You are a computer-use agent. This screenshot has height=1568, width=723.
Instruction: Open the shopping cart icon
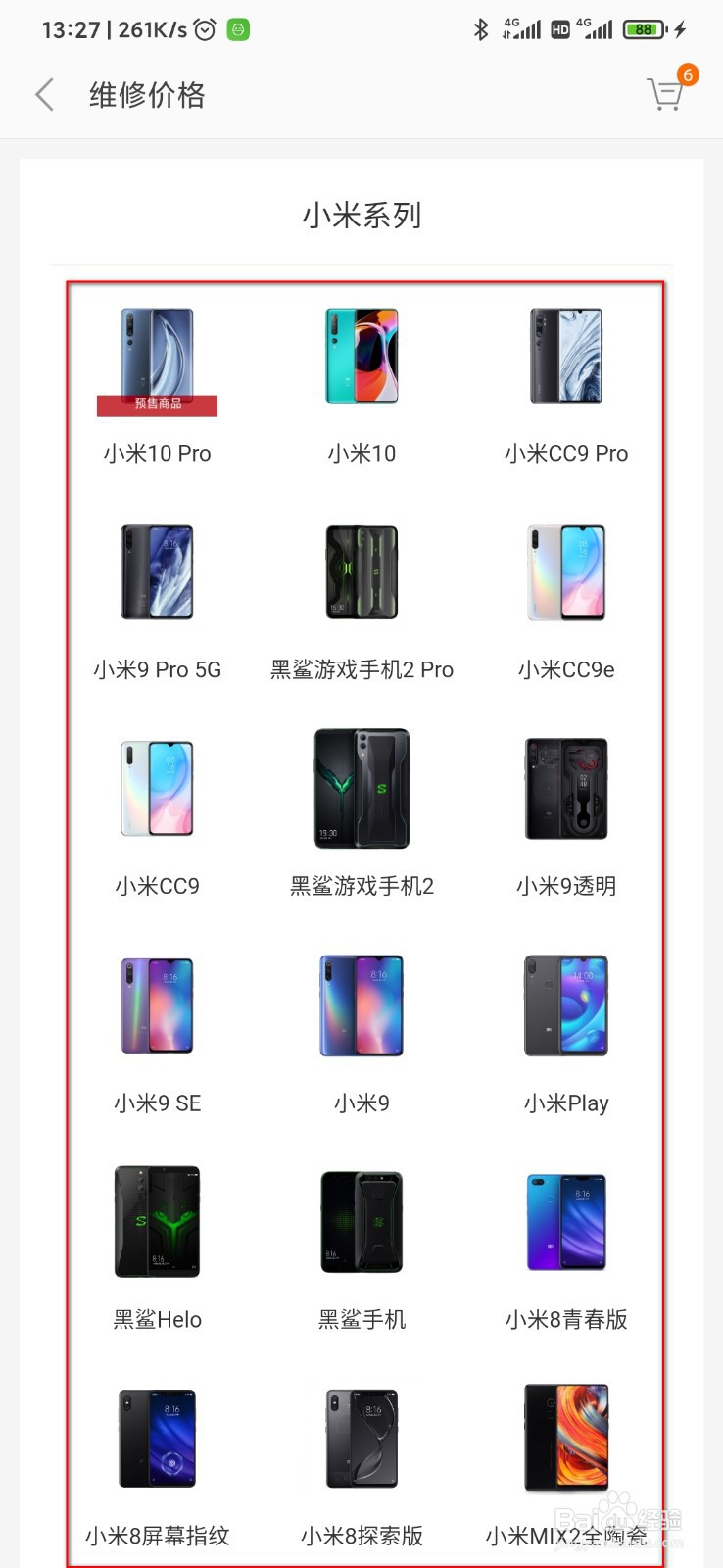click(x=666, y=93)
